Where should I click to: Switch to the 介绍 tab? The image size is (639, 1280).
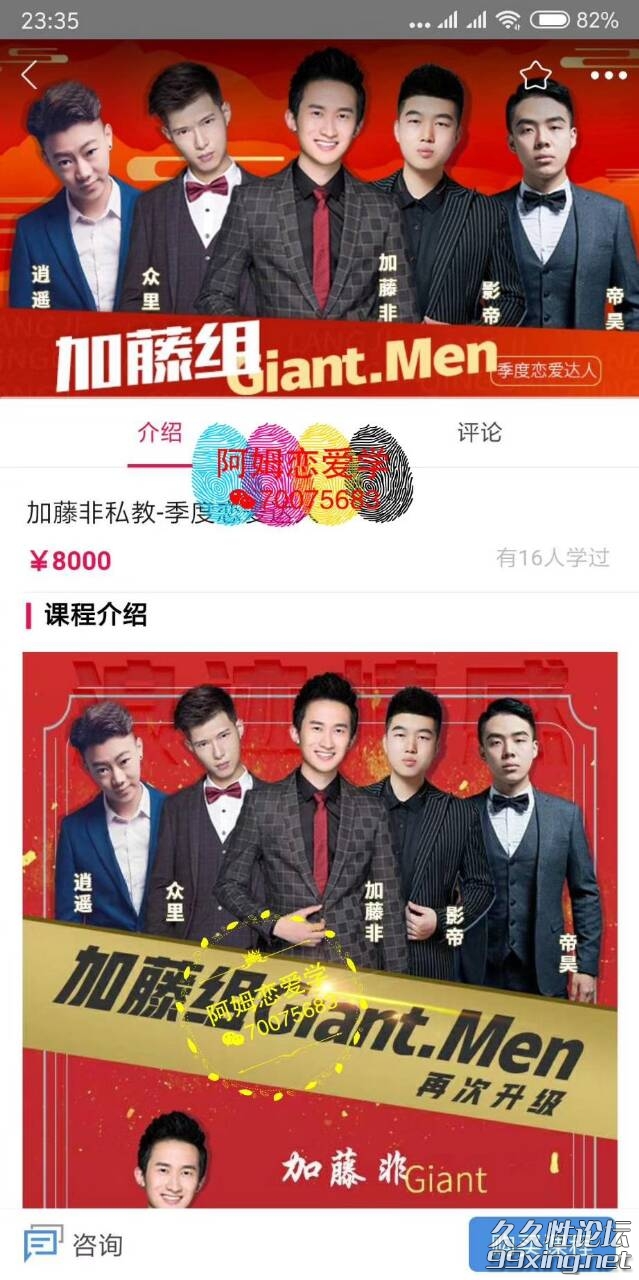click(x=160, y=433)
